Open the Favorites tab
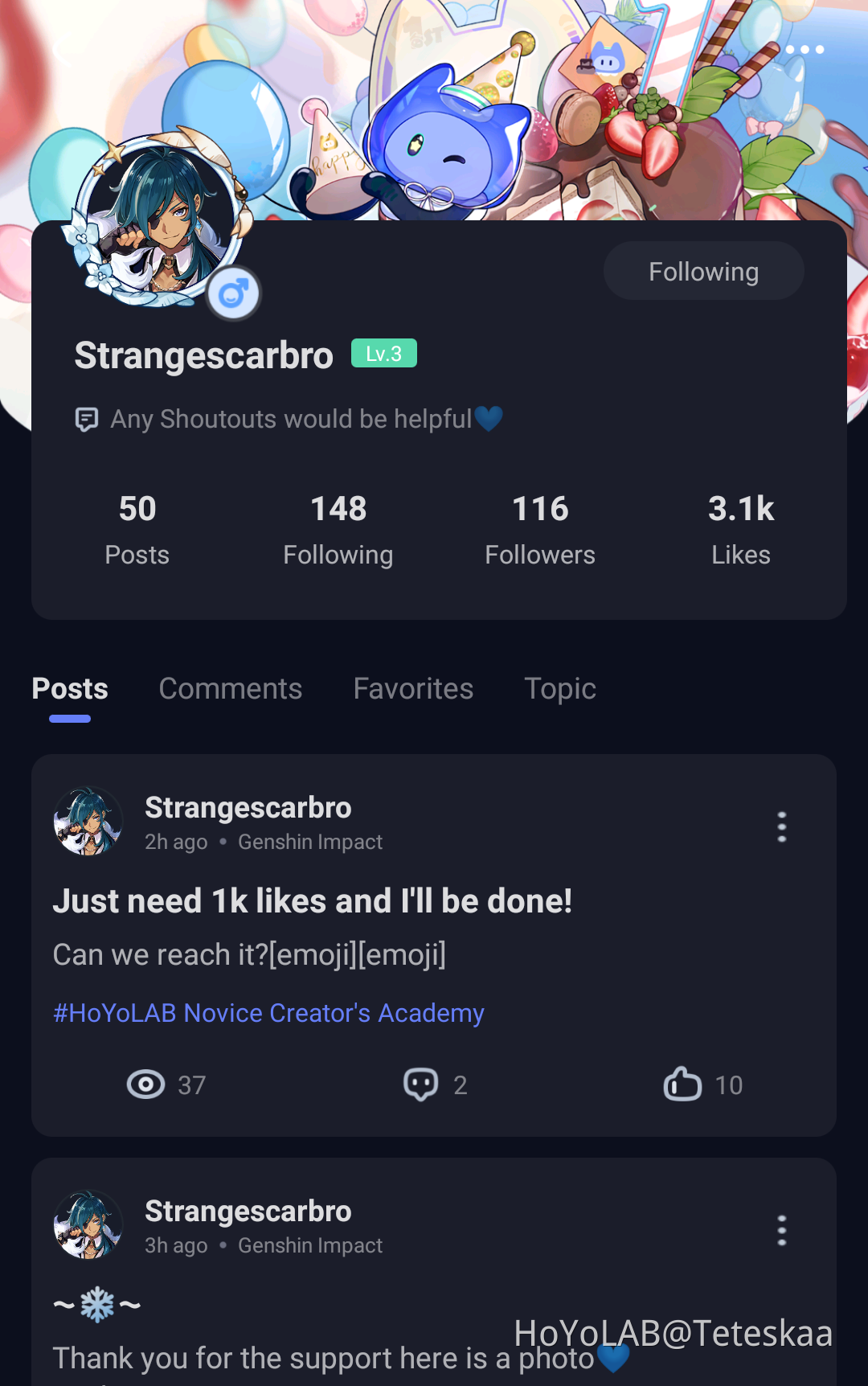The width and height of the screenshot is (868, 1386). pos(412,689)
